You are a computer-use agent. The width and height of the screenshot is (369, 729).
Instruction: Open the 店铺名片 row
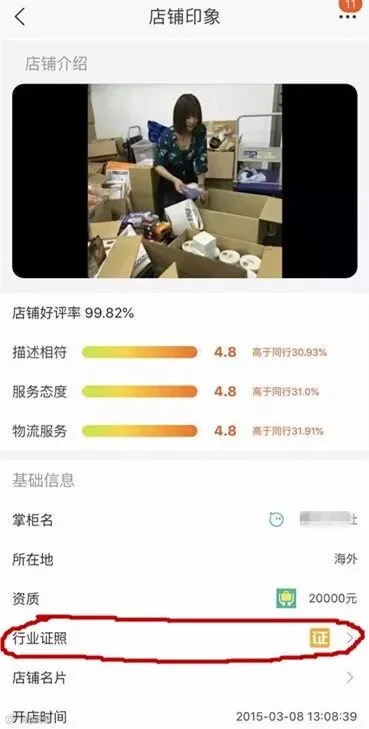(184, 677)
